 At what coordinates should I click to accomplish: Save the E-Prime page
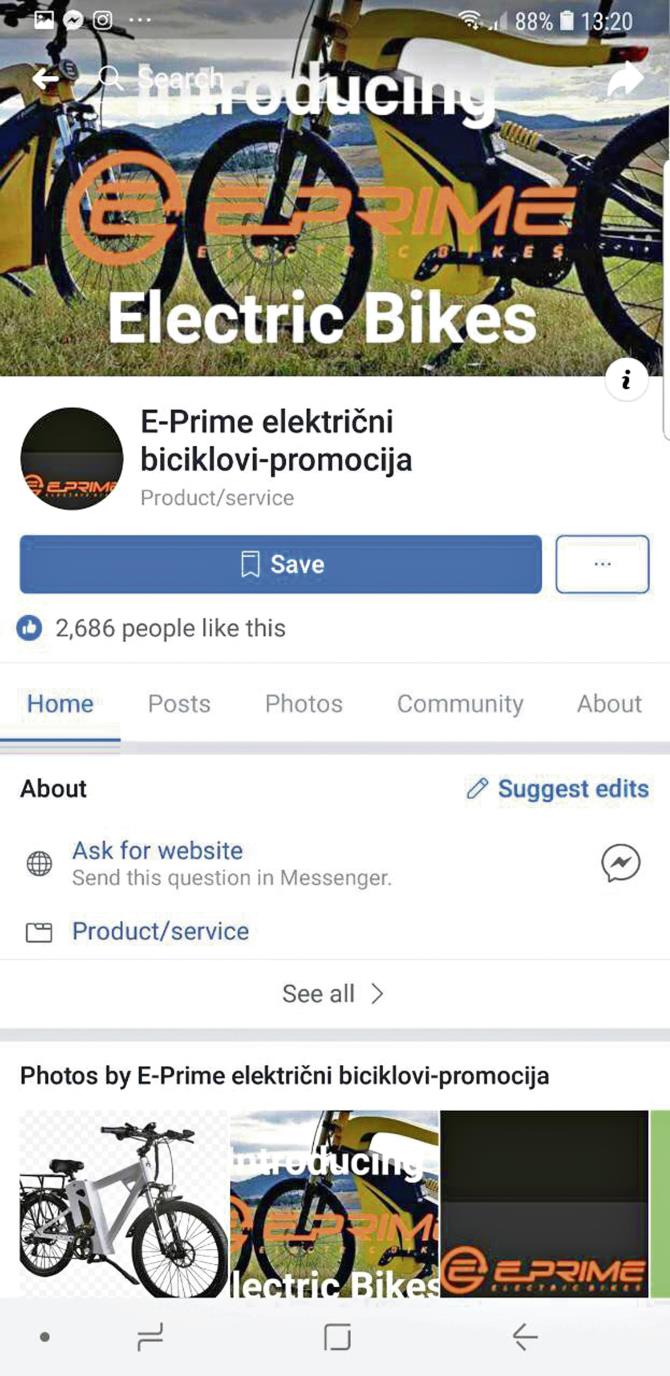281,564
